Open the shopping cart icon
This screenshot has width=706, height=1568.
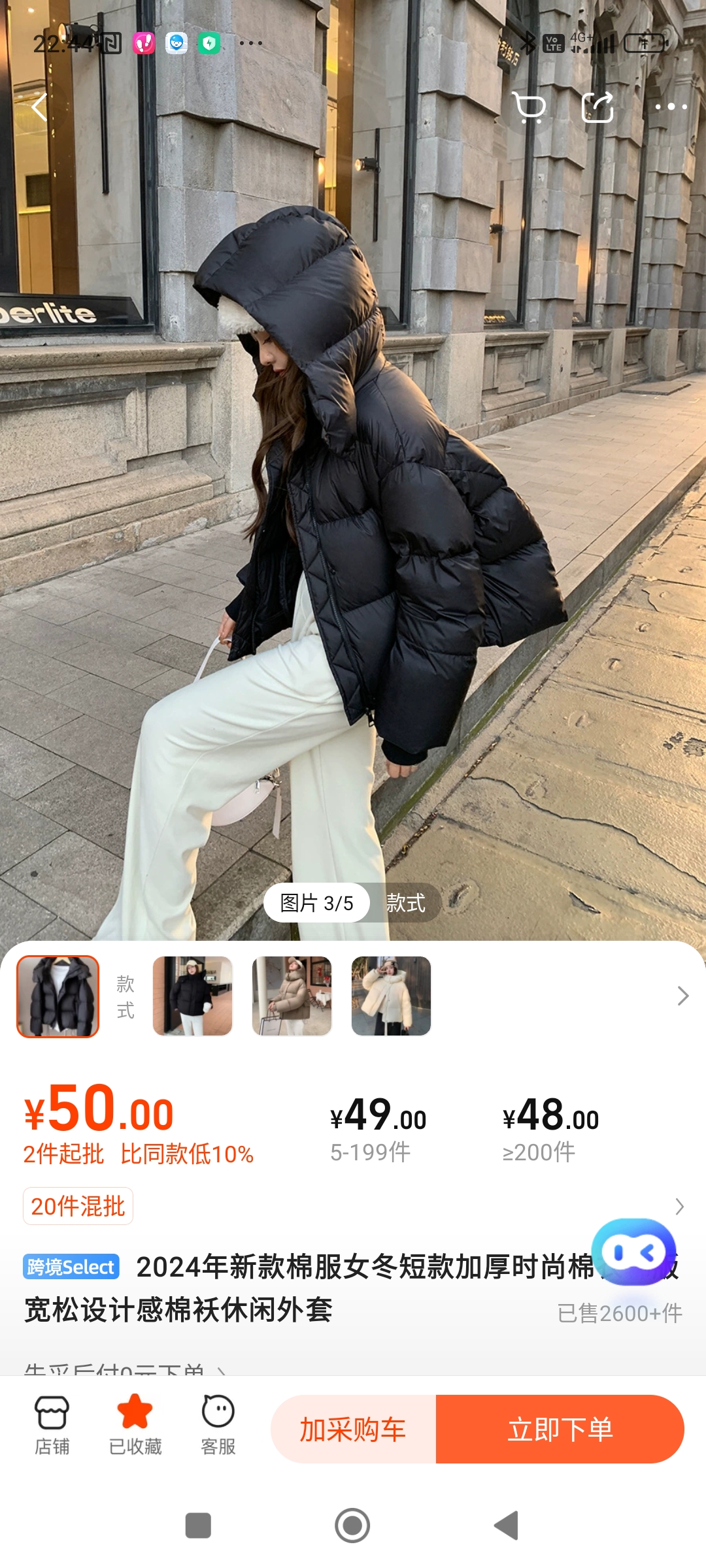pos(529,107)
